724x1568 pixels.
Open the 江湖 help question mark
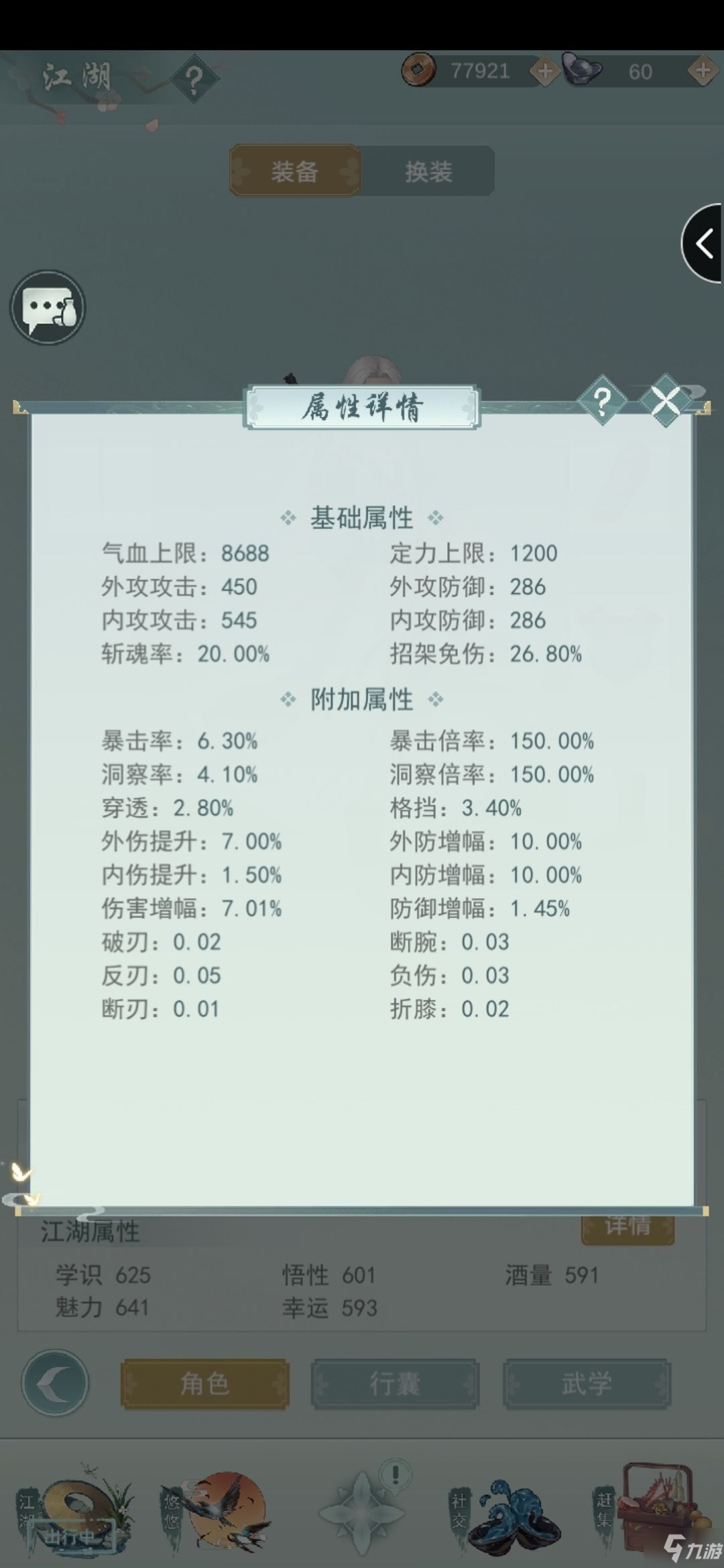194,80
